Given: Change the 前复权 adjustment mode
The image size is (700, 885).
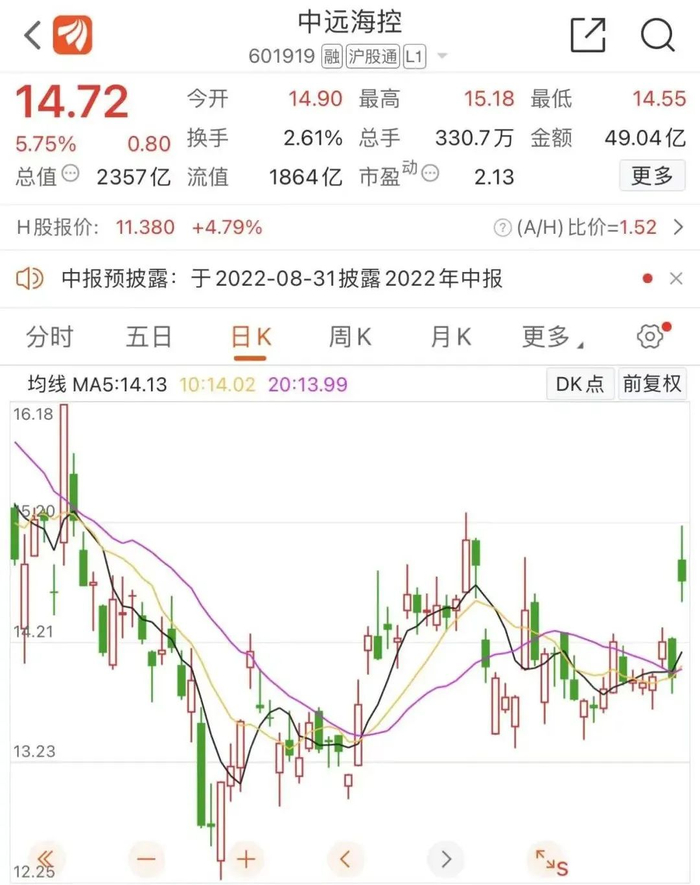Looking at the screenshot, I should (652, 384).
